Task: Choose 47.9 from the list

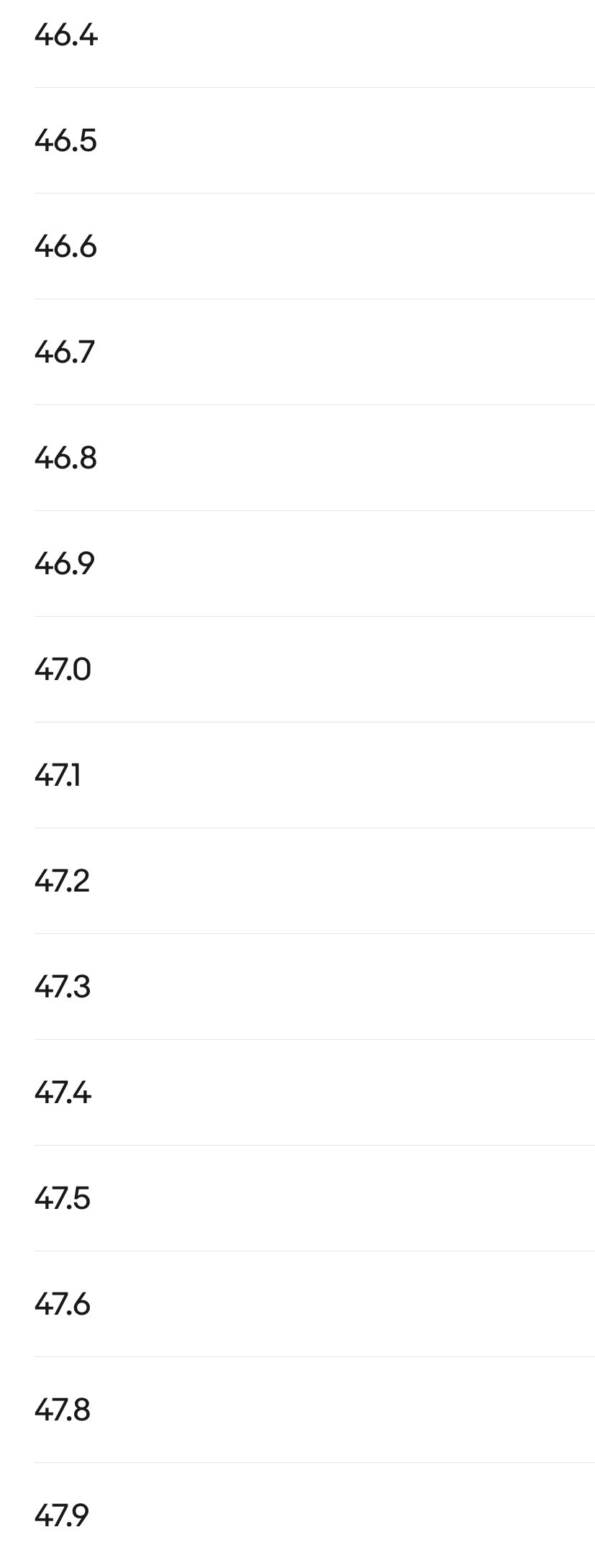Action: pyautogui.click(x=62, y=1516)
